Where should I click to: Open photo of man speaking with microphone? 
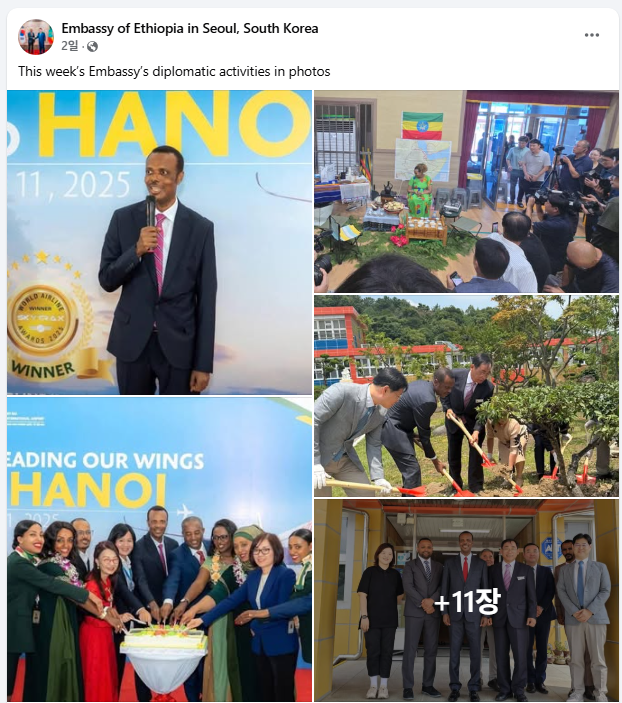(159, 242)
